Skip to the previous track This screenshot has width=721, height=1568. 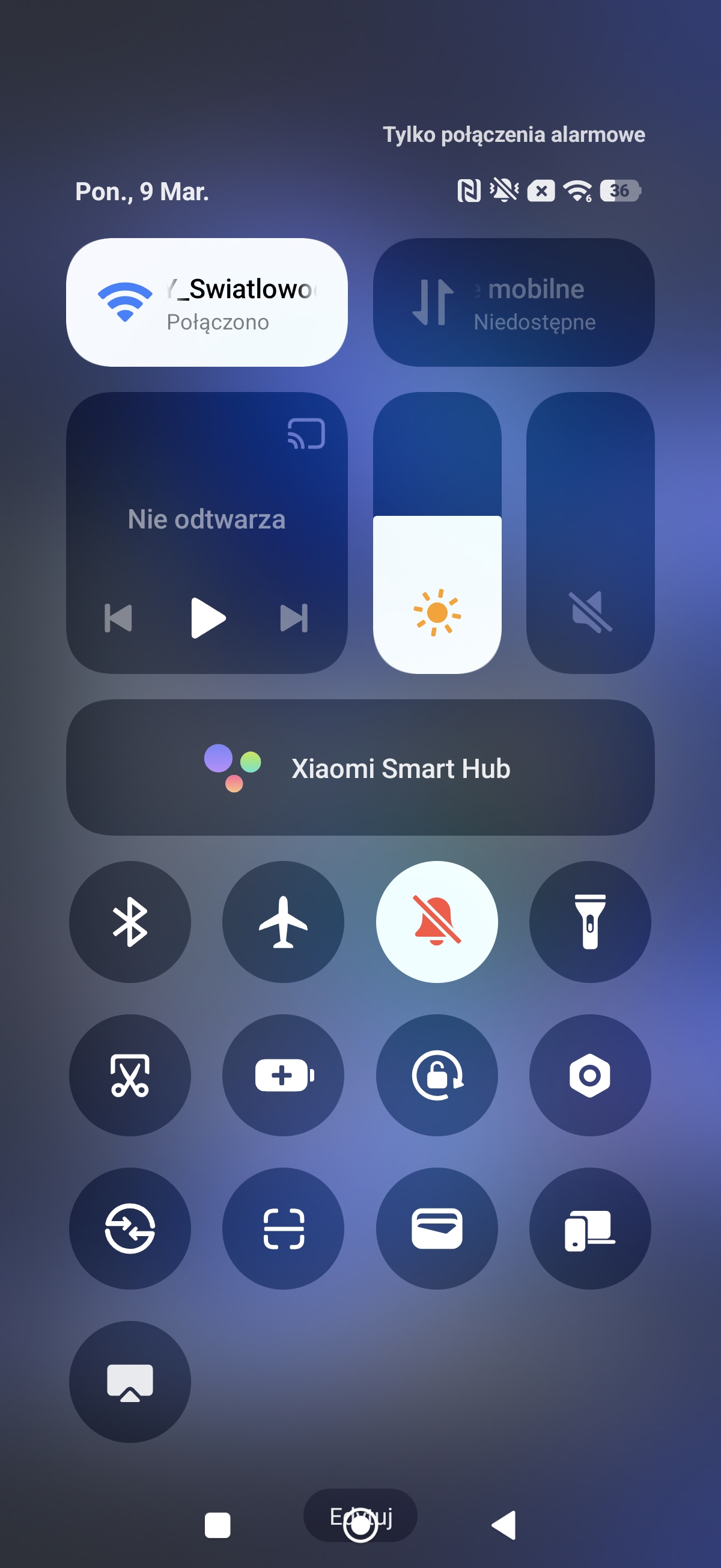point(118,618)
